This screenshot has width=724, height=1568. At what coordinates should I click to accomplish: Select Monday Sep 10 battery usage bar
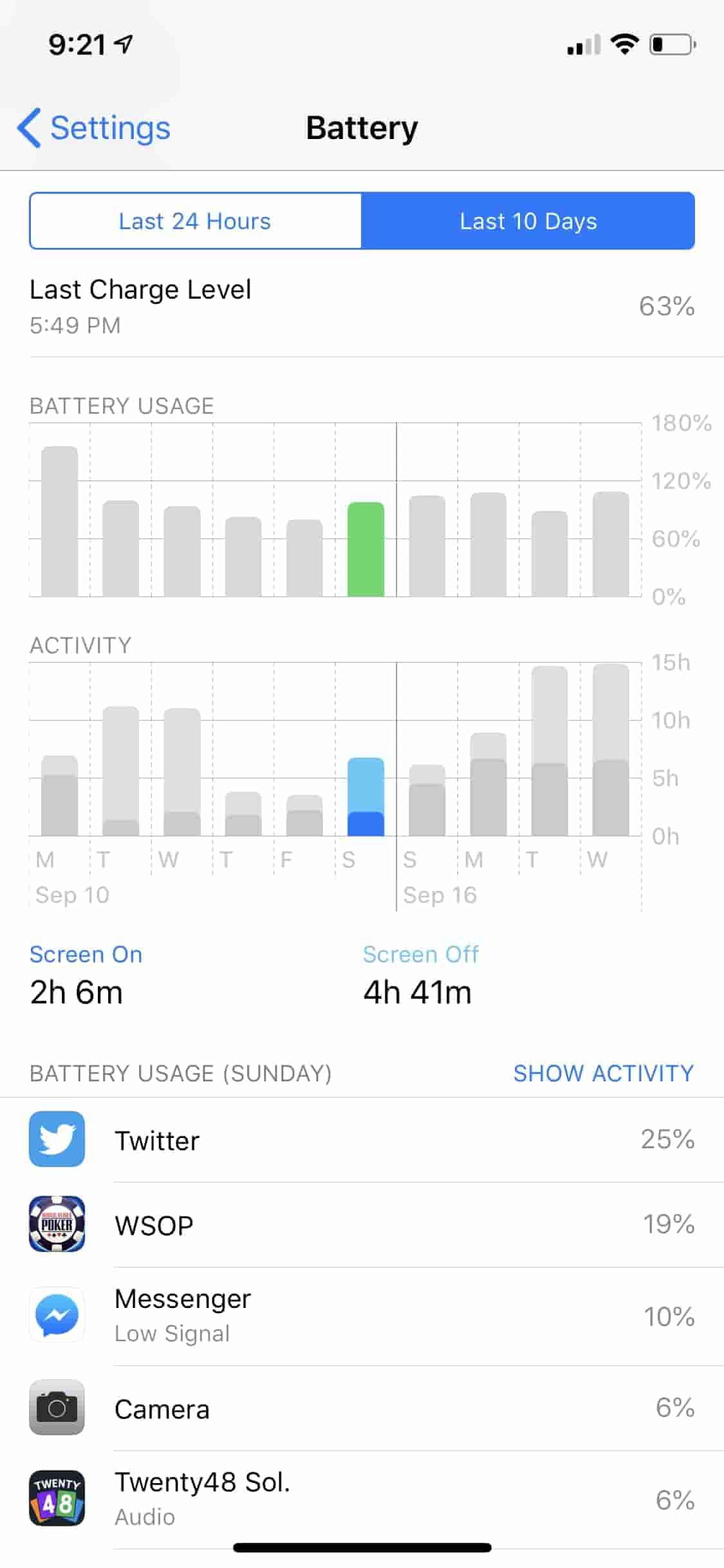coord(59,521)
